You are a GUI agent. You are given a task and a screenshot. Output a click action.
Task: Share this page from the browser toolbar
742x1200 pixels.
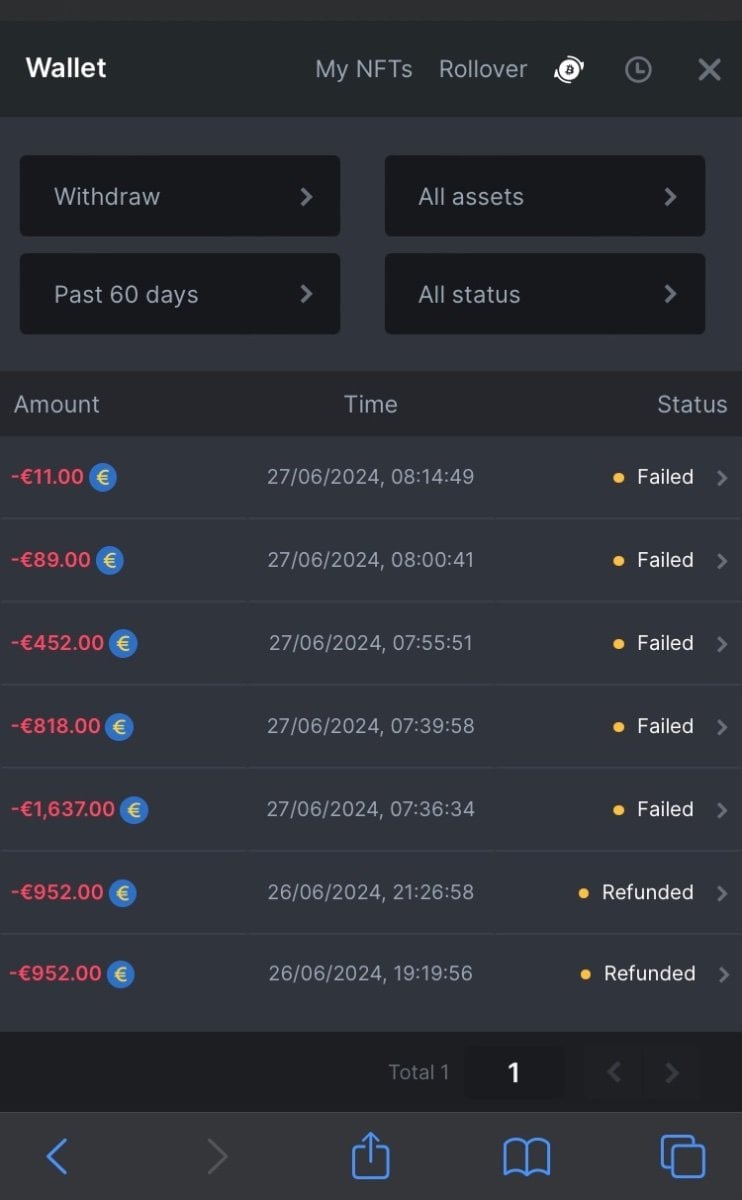click(370, 1156)
